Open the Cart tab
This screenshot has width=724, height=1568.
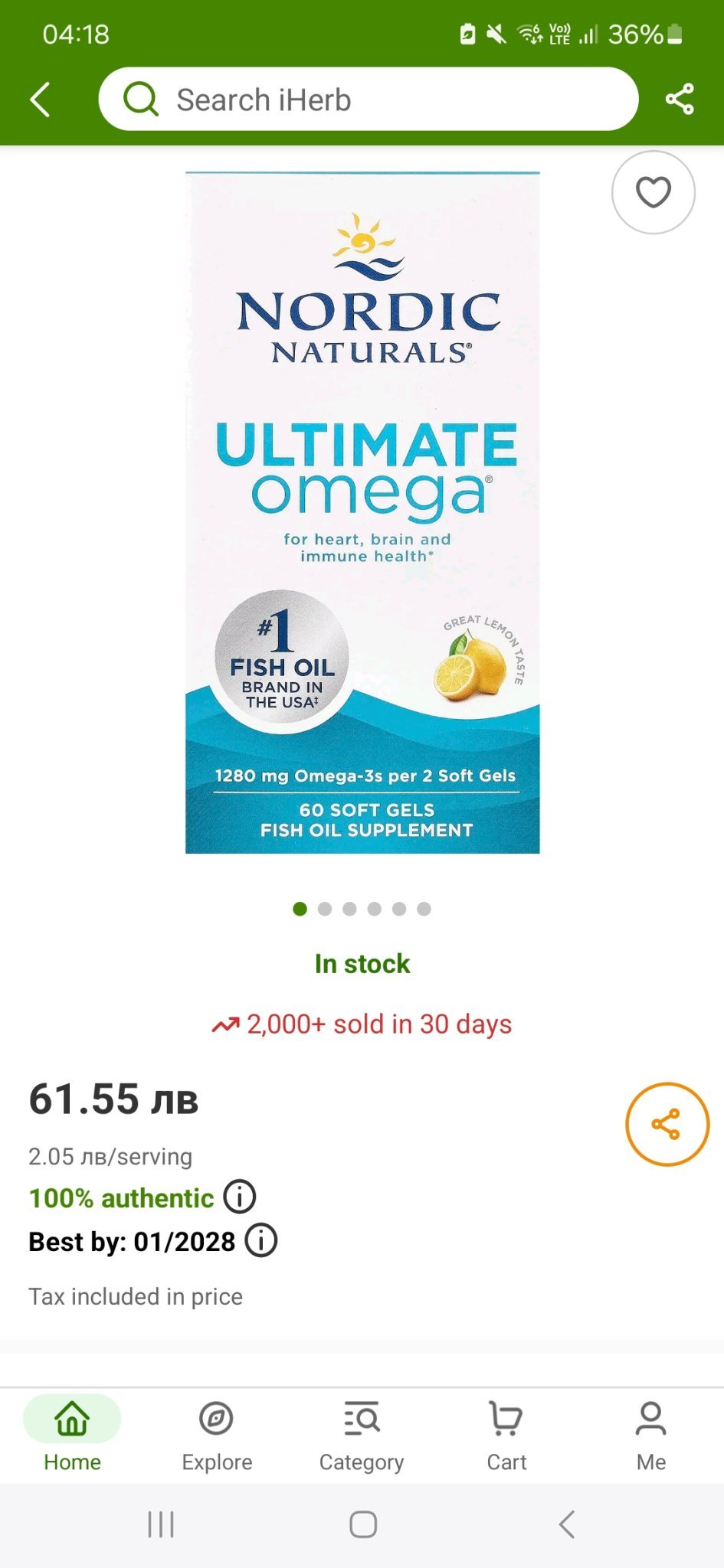pyautogui.click(x=506, y=1432)
